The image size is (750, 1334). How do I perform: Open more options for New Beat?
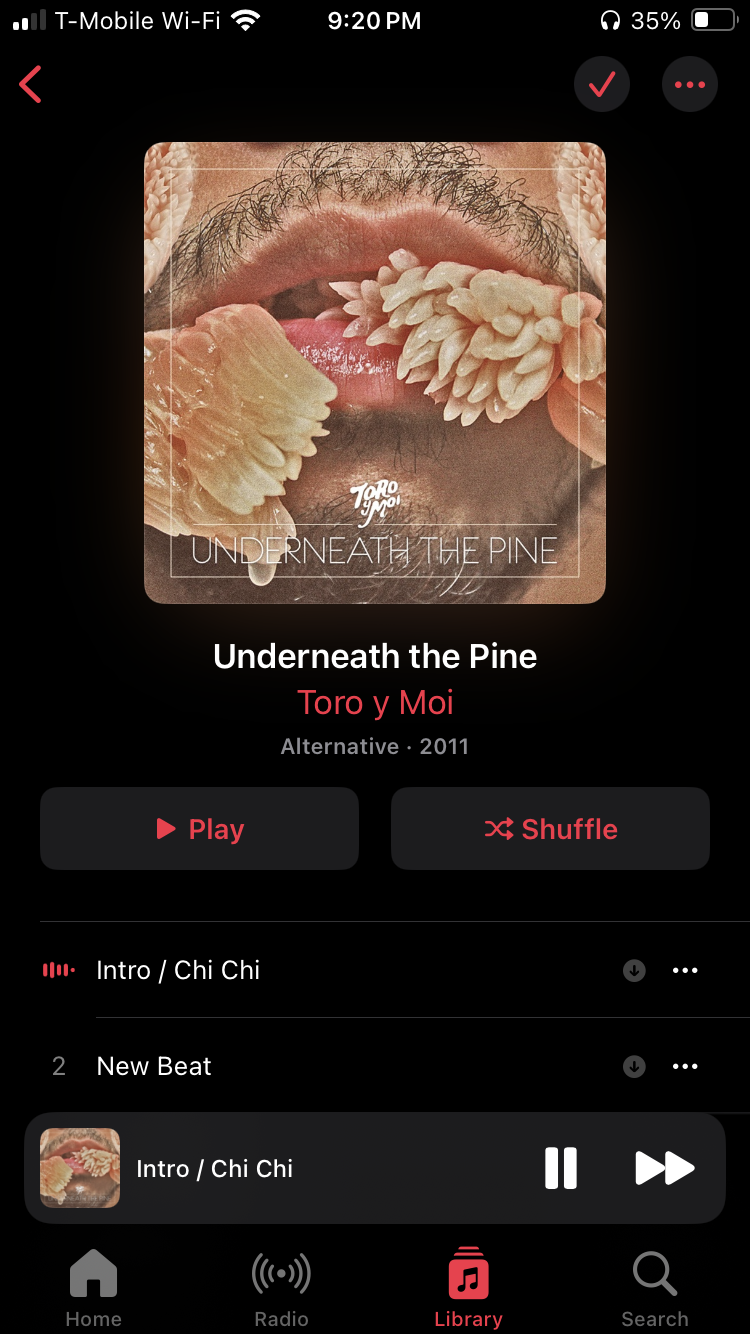pyautogui.click(x=685, y=1066)
